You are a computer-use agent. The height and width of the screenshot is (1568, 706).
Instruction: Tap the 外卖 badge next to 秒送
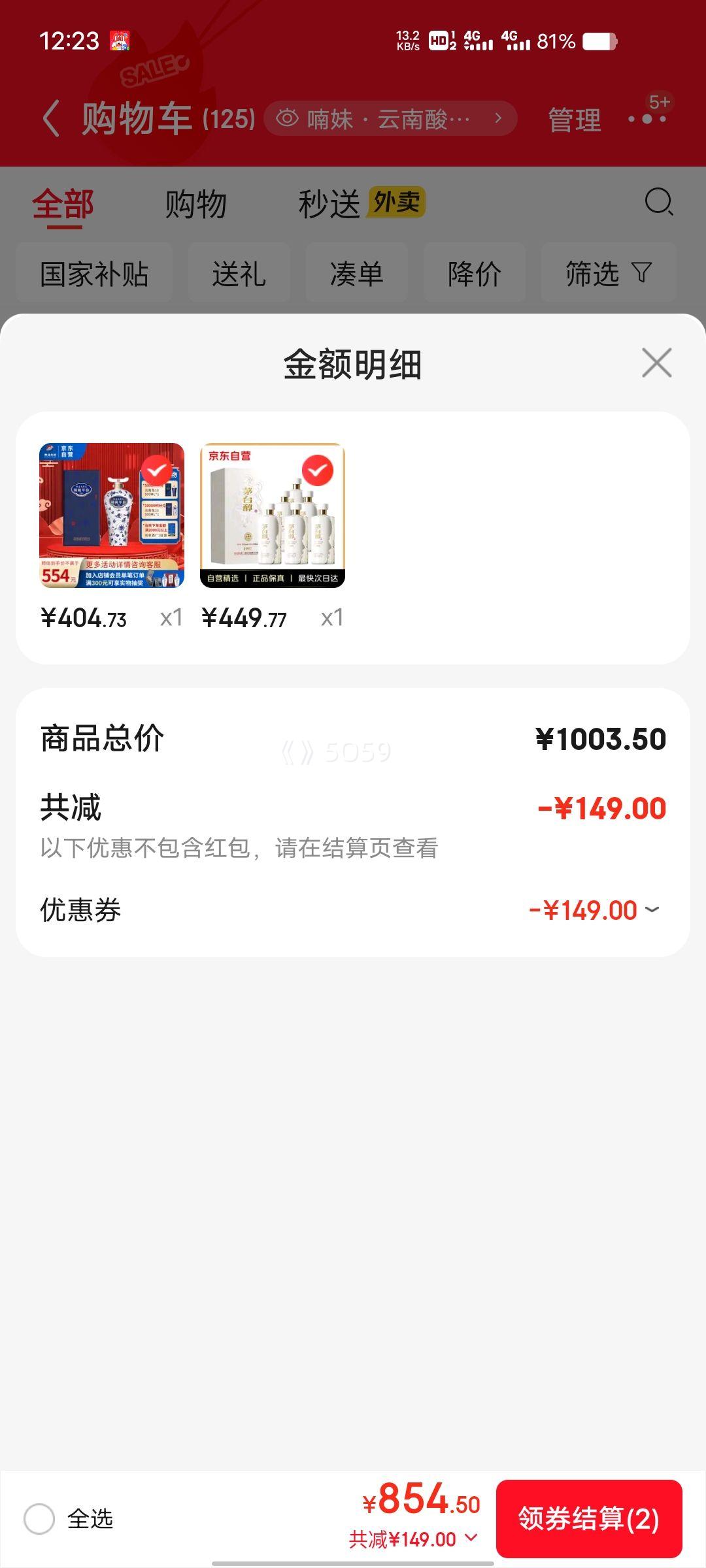tap(395, 203)
